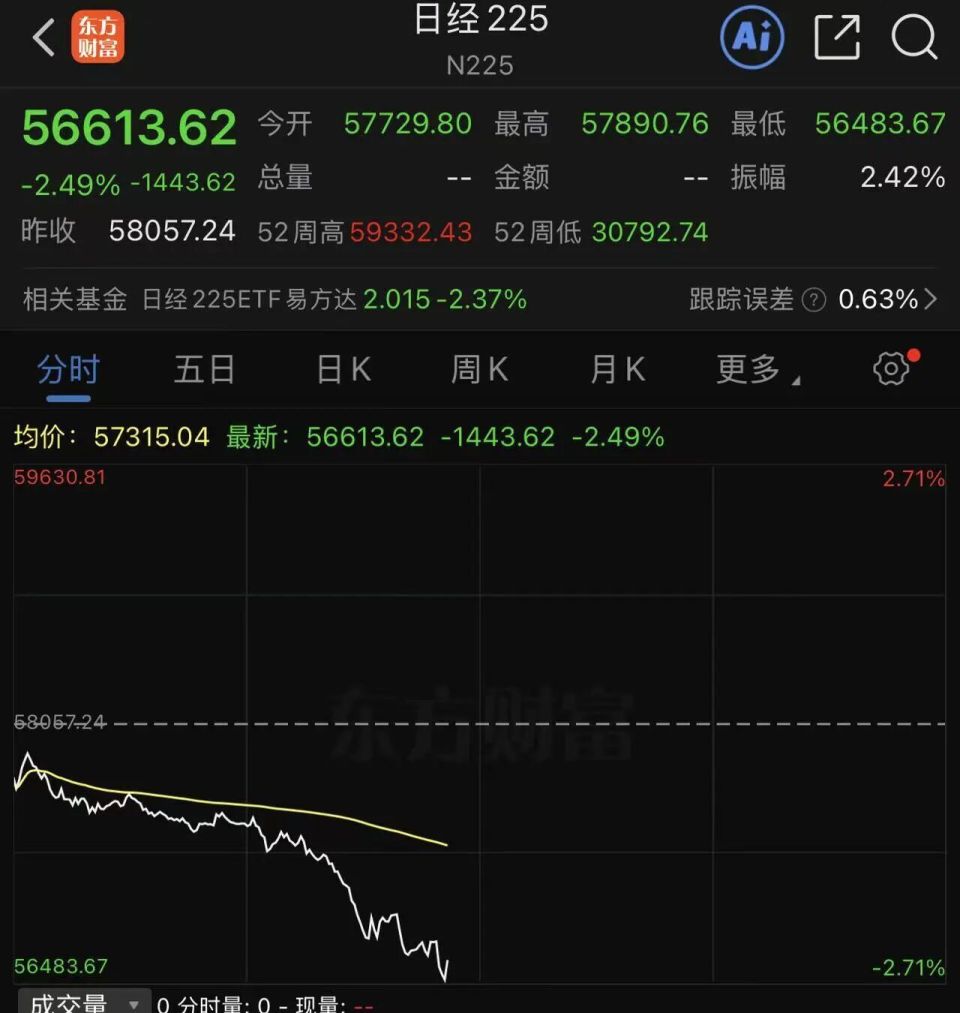Switch to the 五日 tab
Screen dimensions: 960x1013
203,368
